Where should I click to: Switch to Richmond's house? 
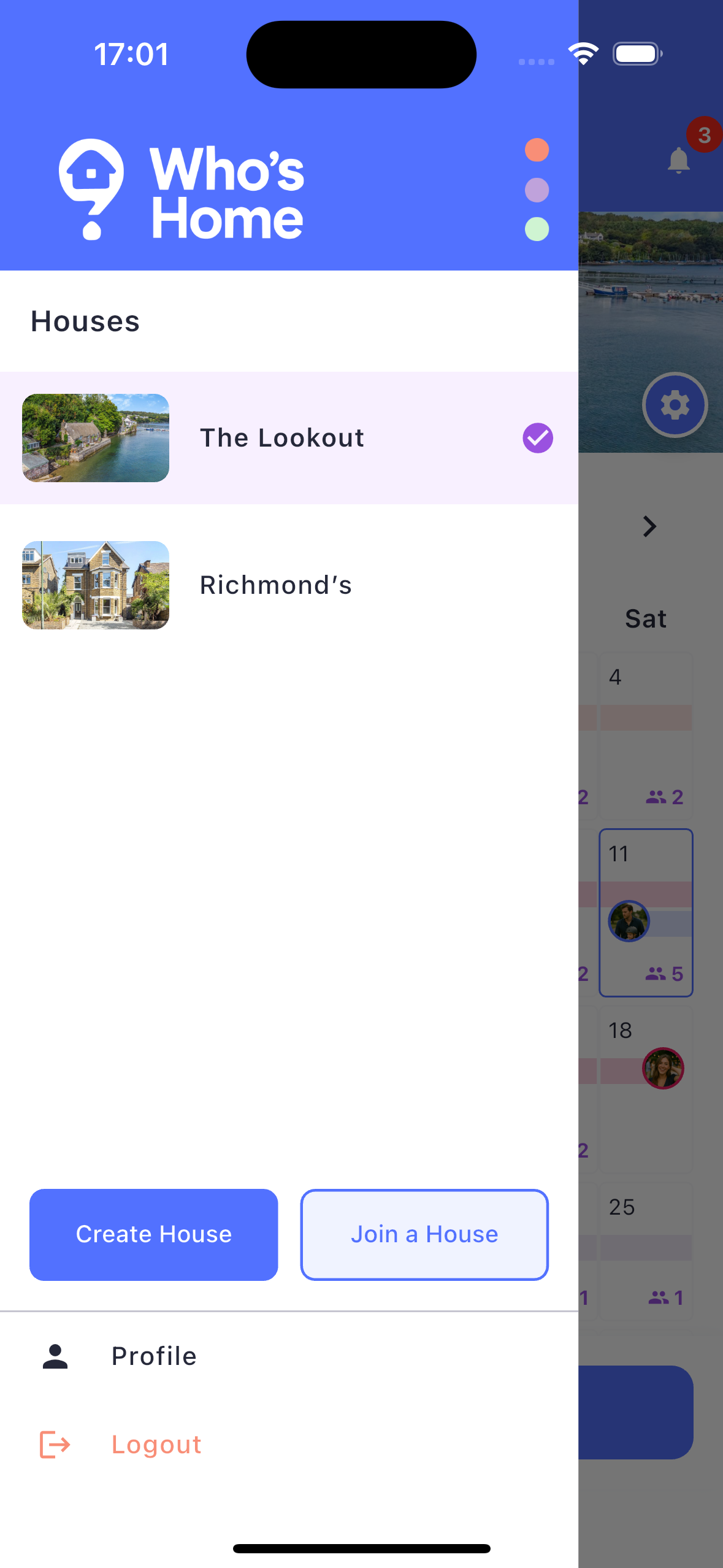[x=276, y=585]
